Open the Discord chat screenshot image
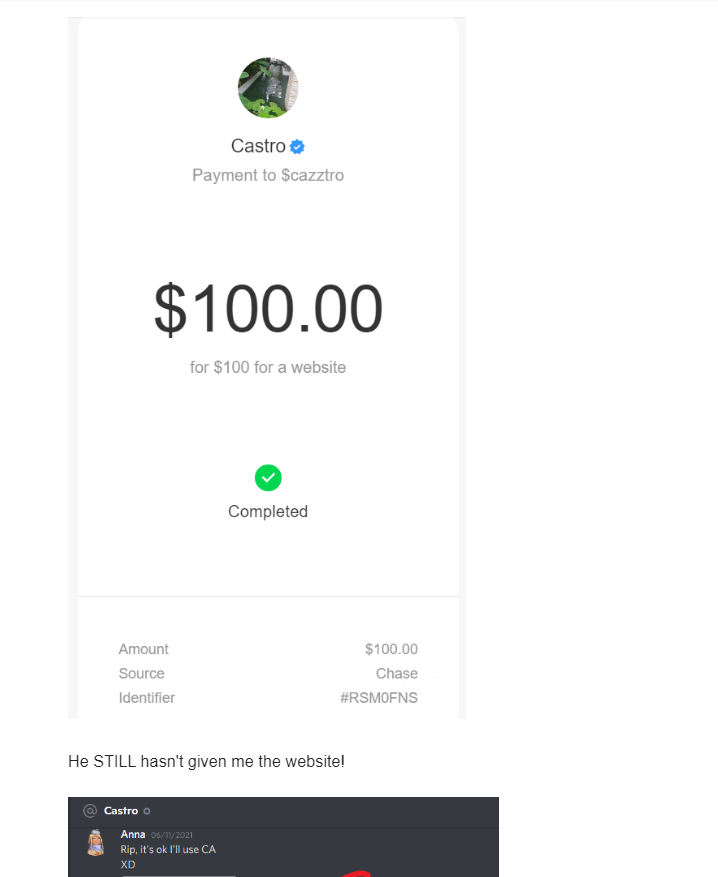 (283, 837)
